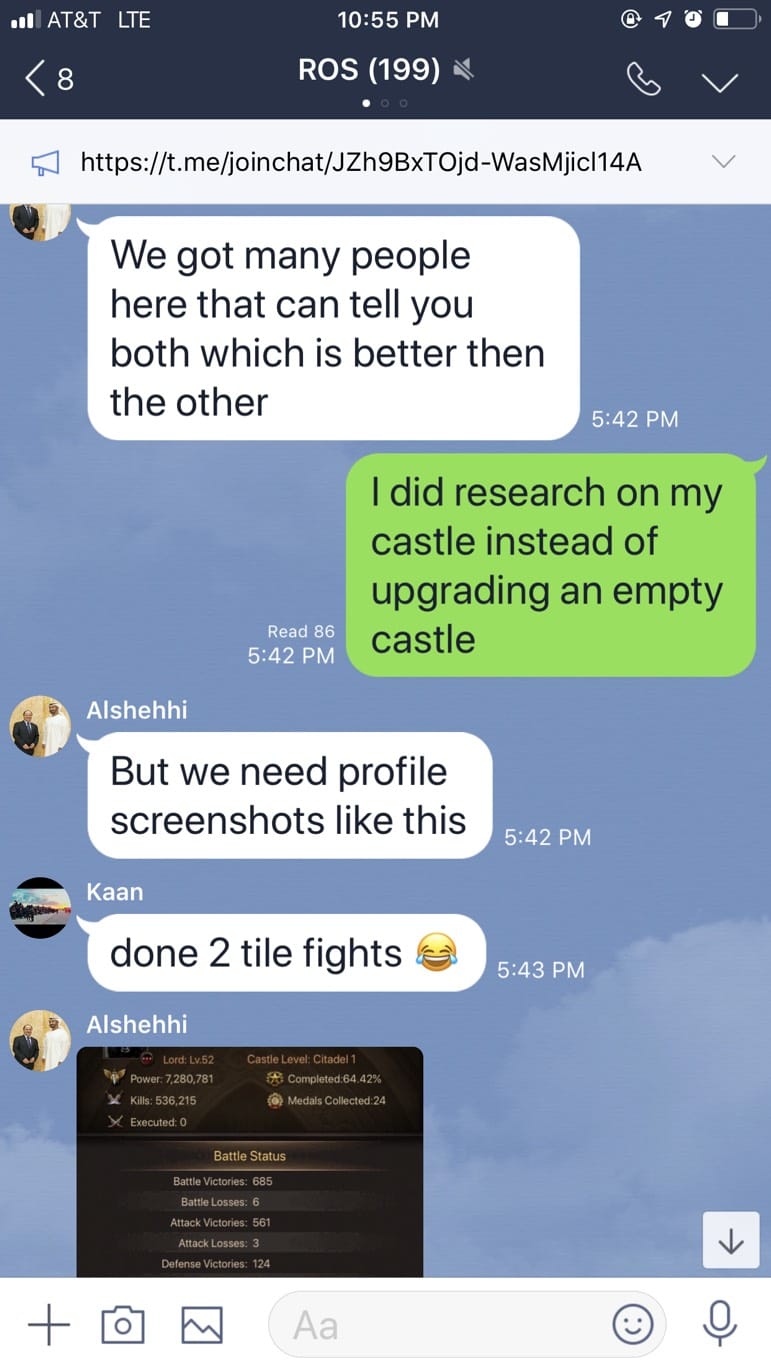Screen dimensions: 771x1371
Task: Jump to the latest messages arrow
Action: click(x=730, y=1241)
